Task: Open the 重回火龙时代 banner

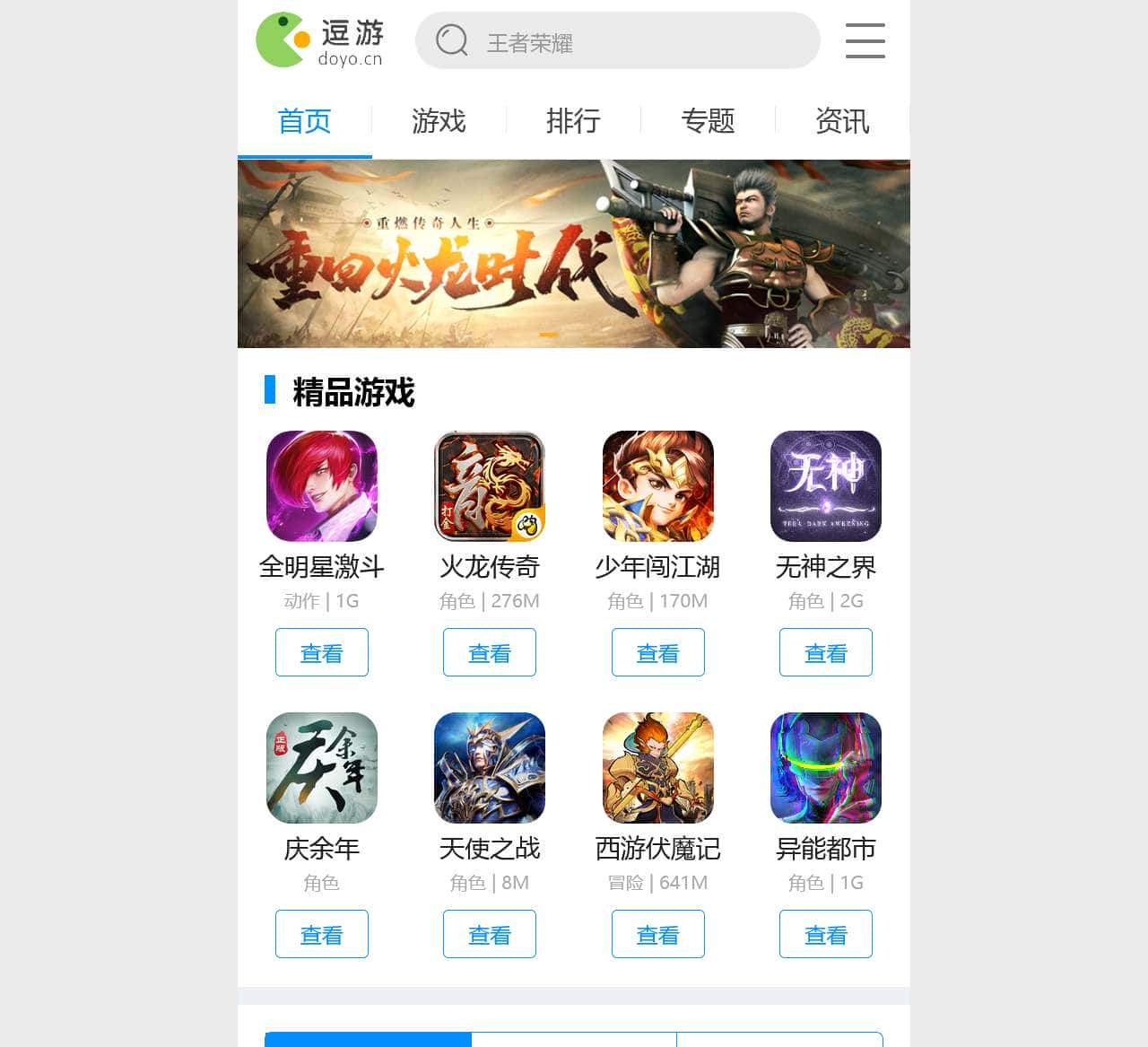Action: 574,253
